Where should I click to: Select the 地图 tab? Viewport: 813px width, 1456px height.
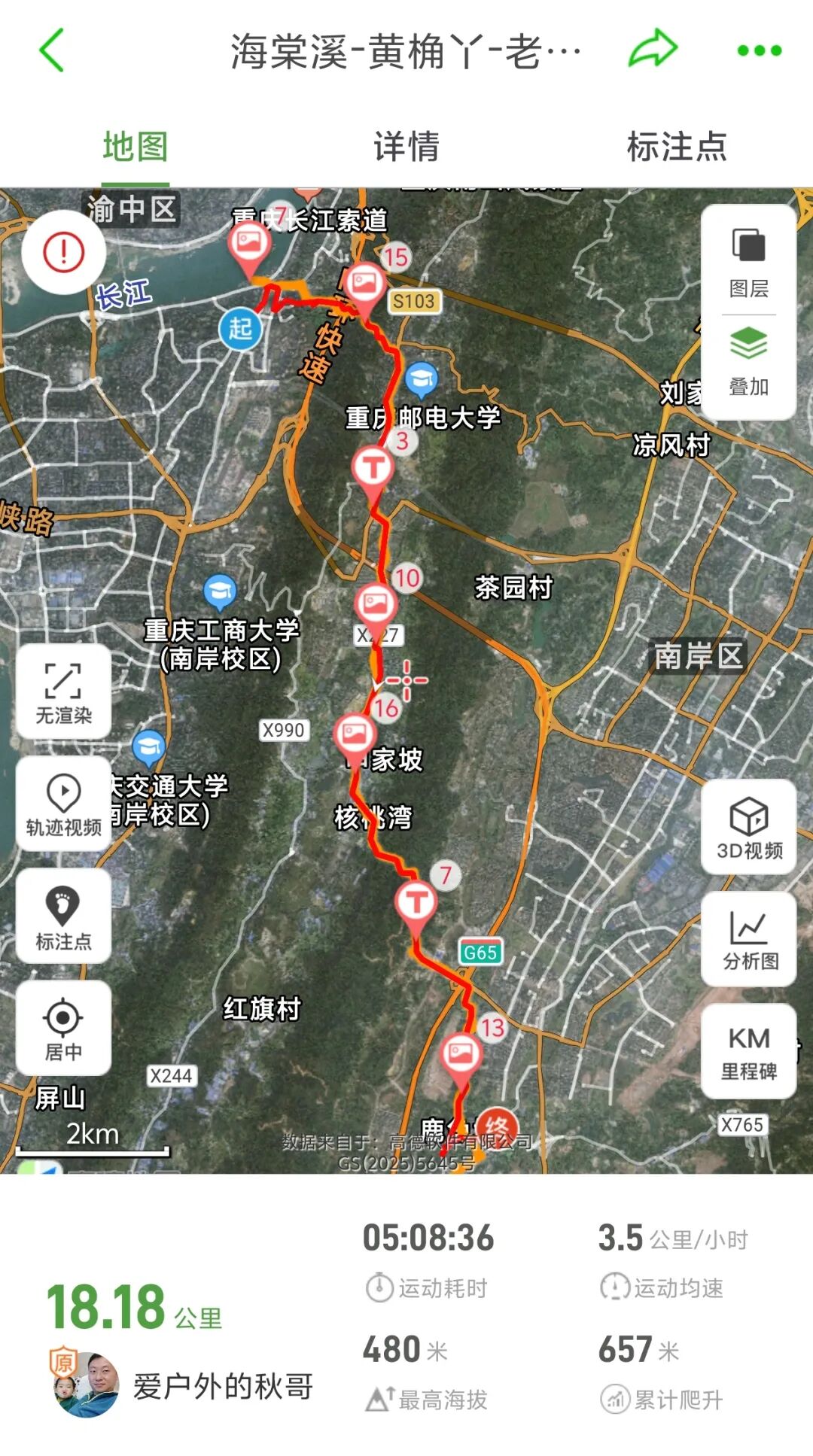135,146
